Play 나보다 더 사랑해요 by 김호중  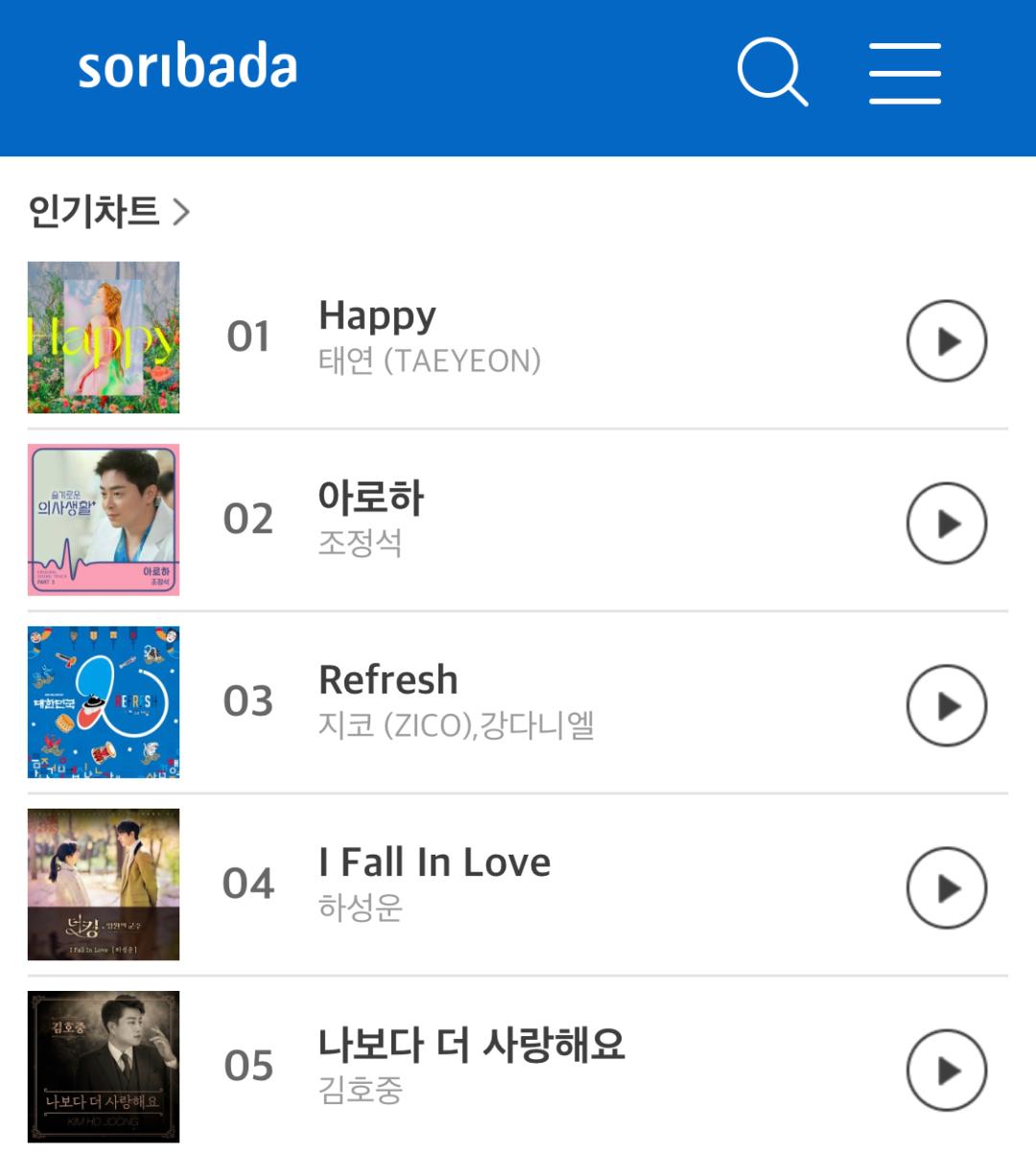(x=946, y=1071)
